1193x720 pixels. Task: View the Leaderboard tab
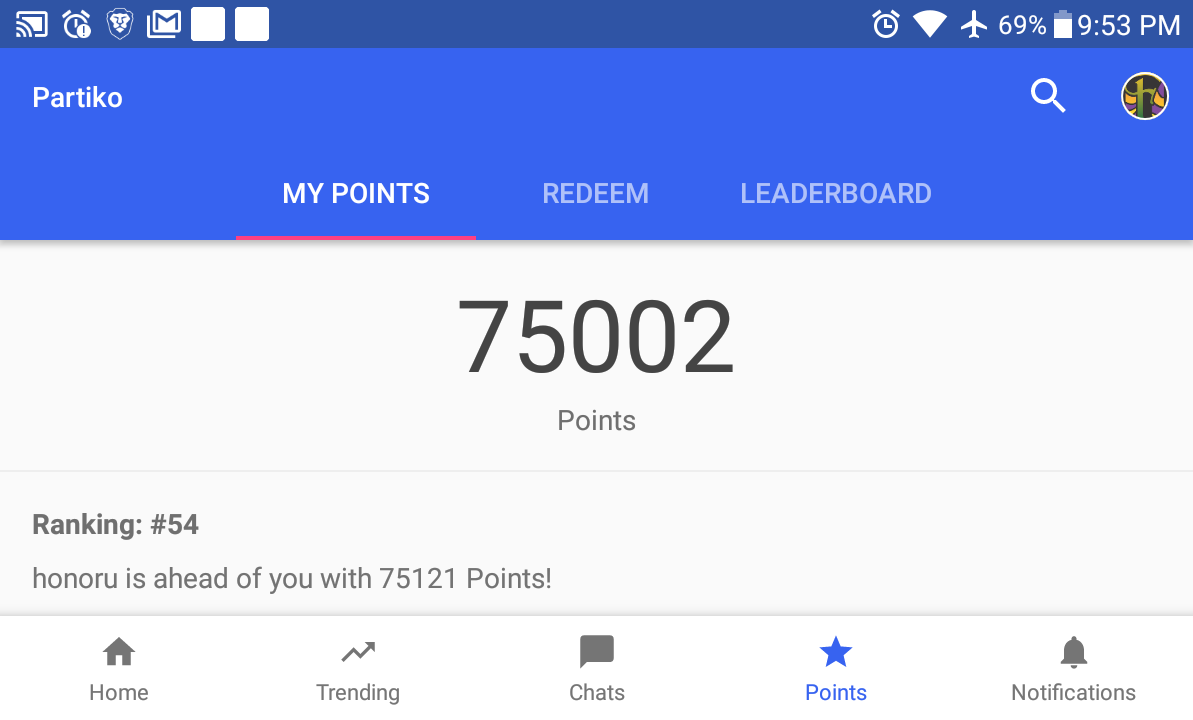pos(835,194)
